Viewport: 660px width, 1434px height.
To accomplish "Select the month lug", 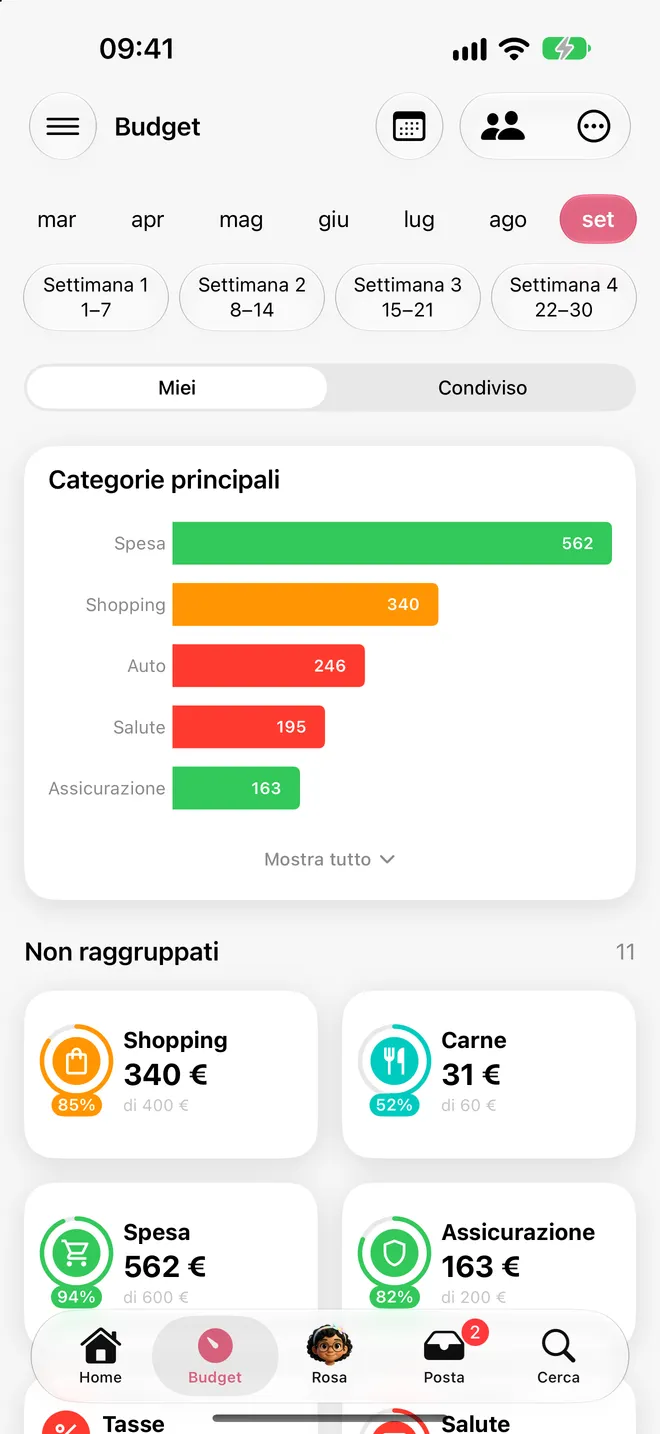I will click(x=419, y=220).
